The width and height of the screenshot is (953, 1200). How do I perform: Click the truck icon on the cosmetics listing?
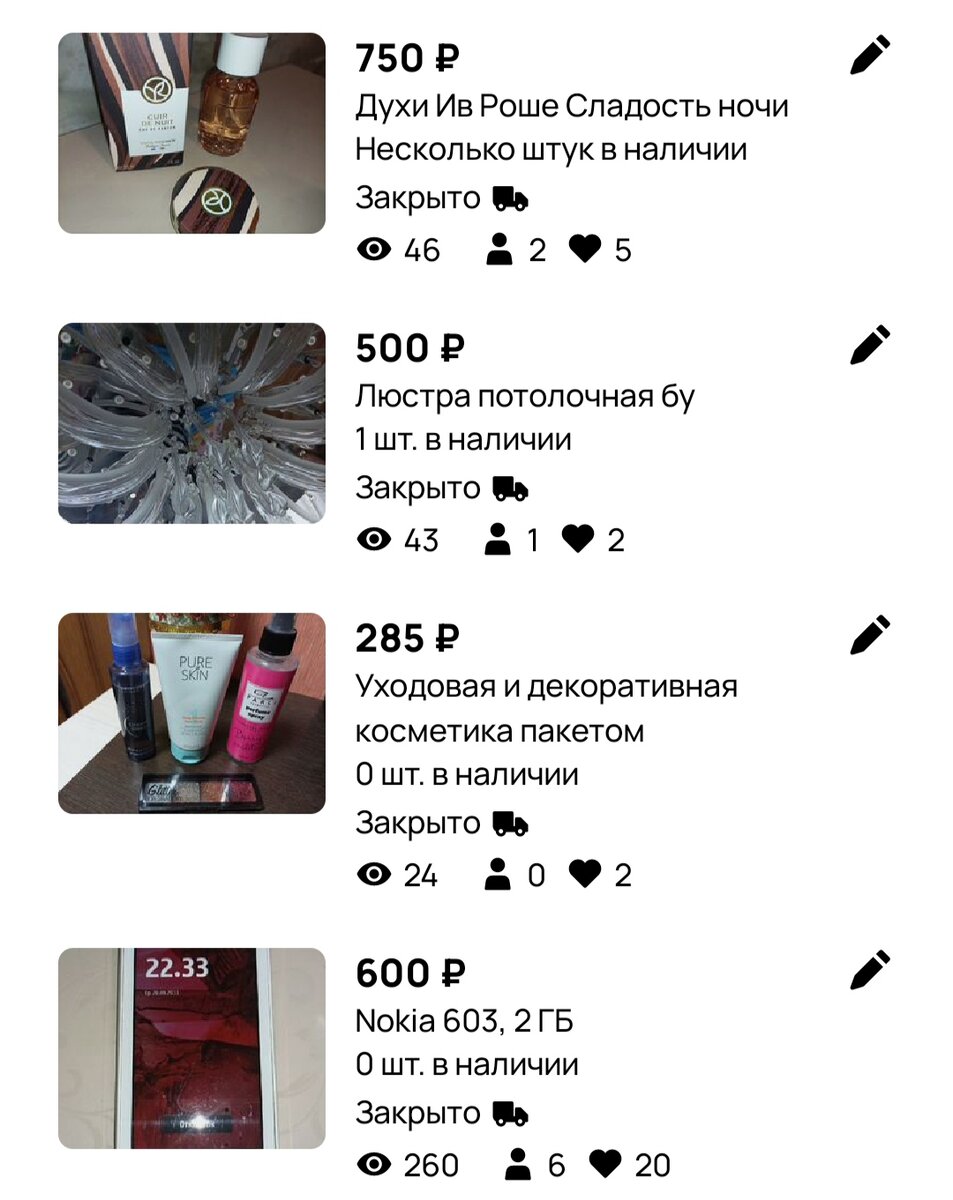point(510,823)
